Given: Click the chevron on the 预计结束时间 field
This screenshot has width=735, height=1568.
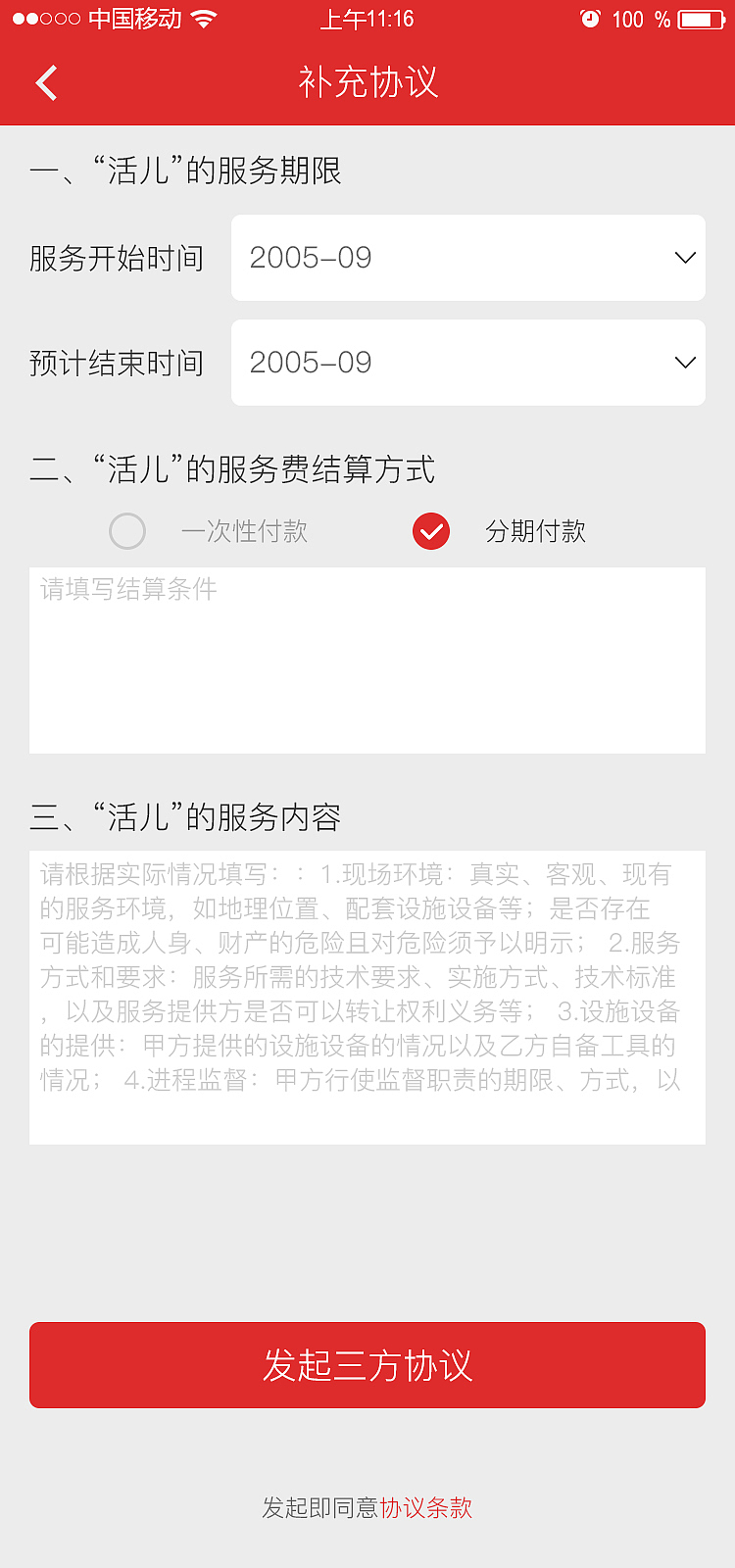Looking at the screenshot, I should point(684,363).
